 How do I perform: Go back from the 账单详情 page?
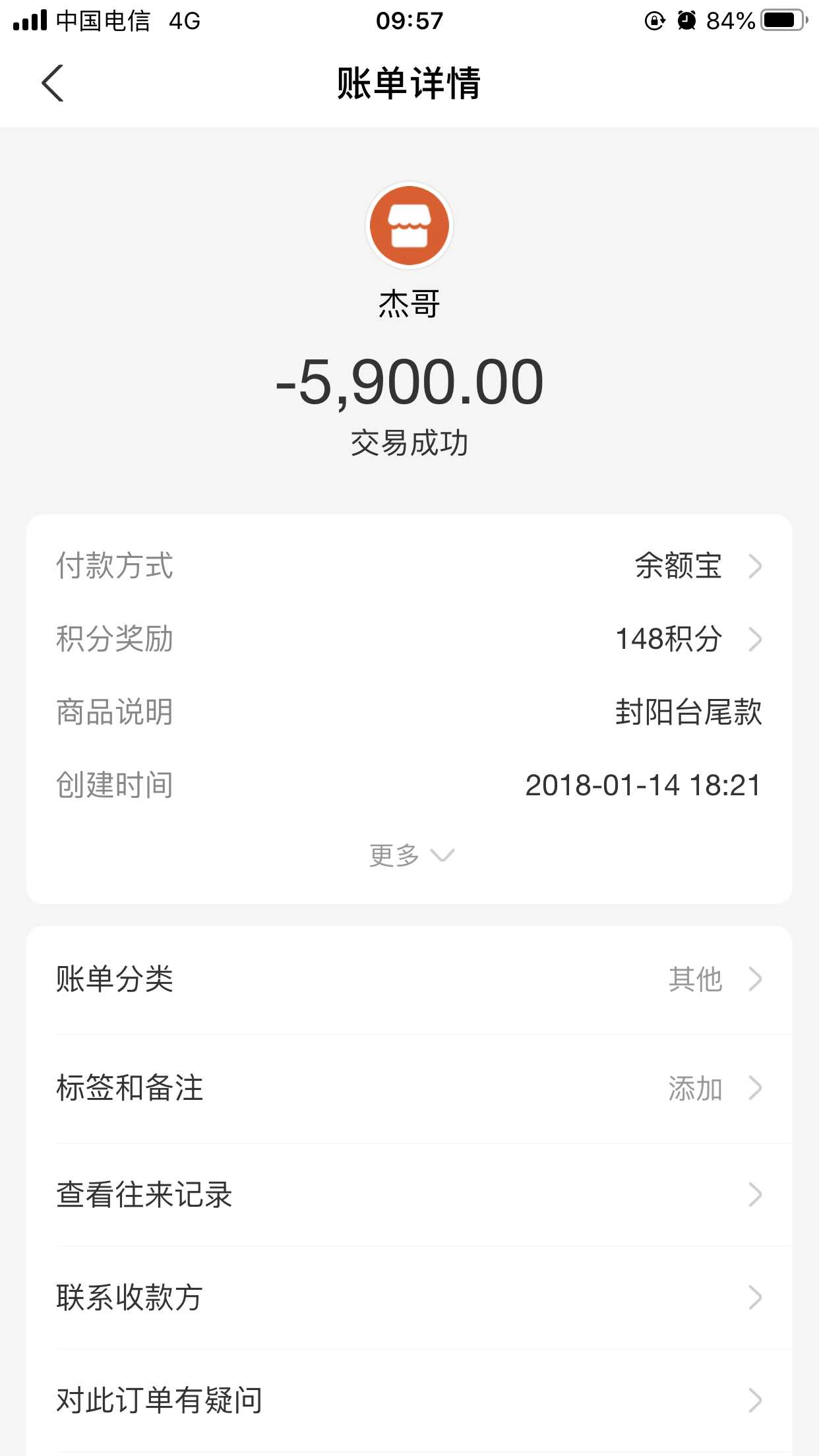coord(53,83)
